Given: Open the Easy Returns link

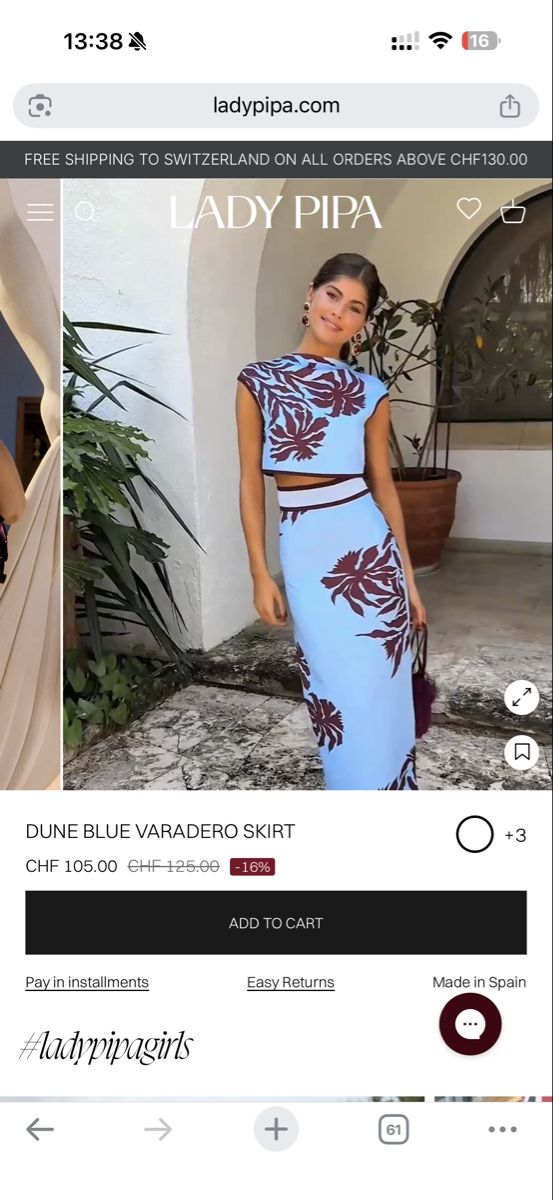Looking at the screenshot, I should click(x=291, y=983).
